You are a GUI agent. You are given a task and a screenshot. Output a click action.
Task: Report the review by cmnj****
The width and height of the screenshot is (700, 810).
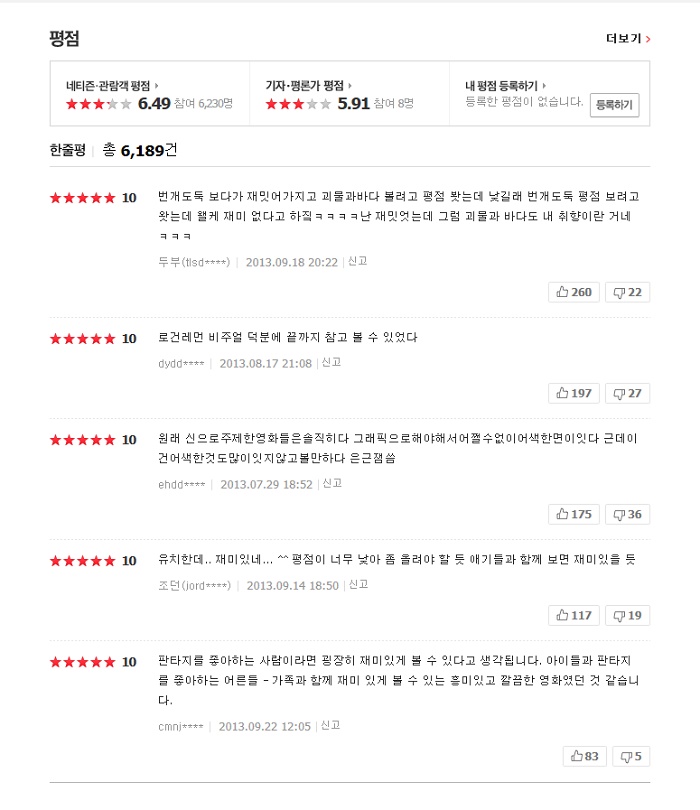(330, 725)
